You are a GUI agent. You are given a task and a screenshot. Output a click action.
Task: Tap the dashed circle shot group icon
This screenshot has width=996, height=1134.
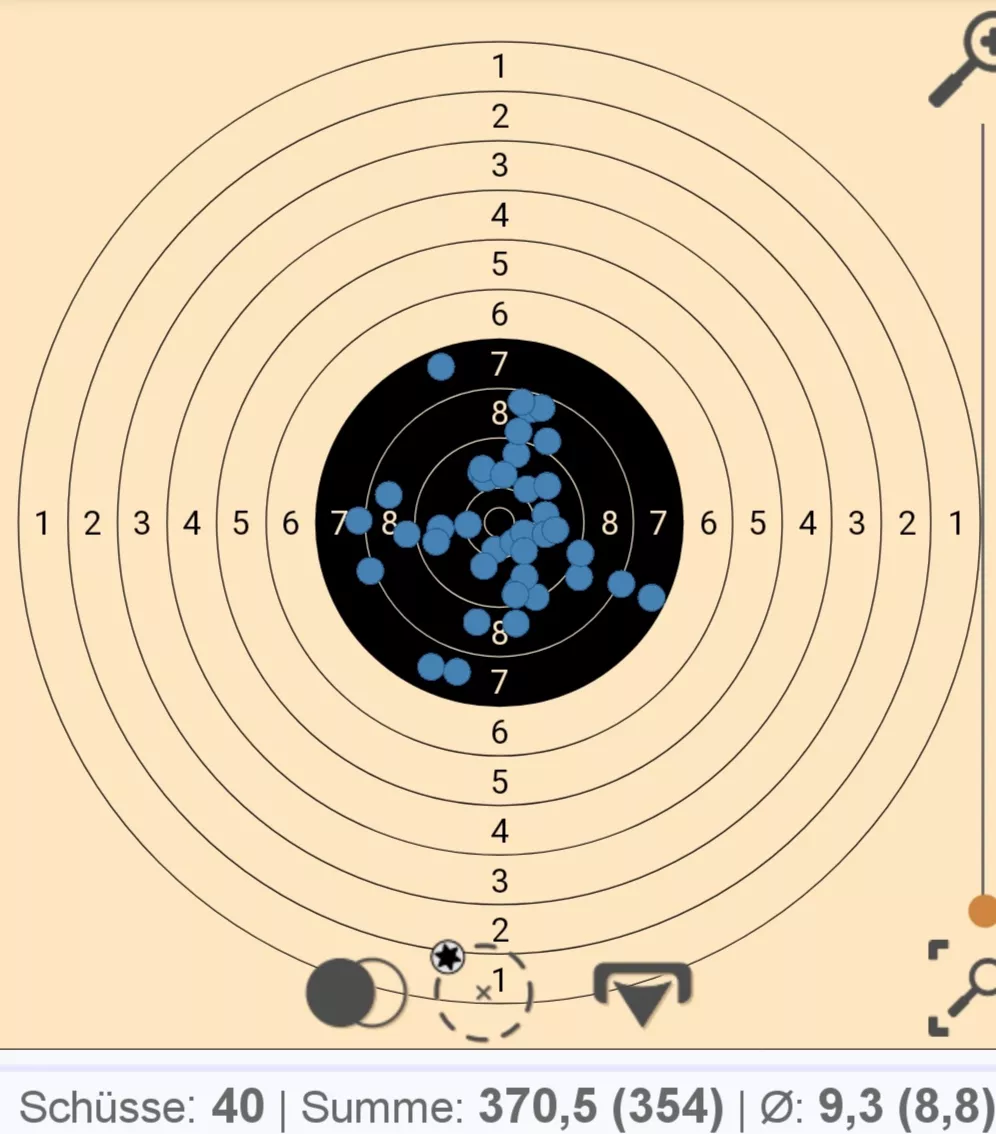[x=483, y=992]
